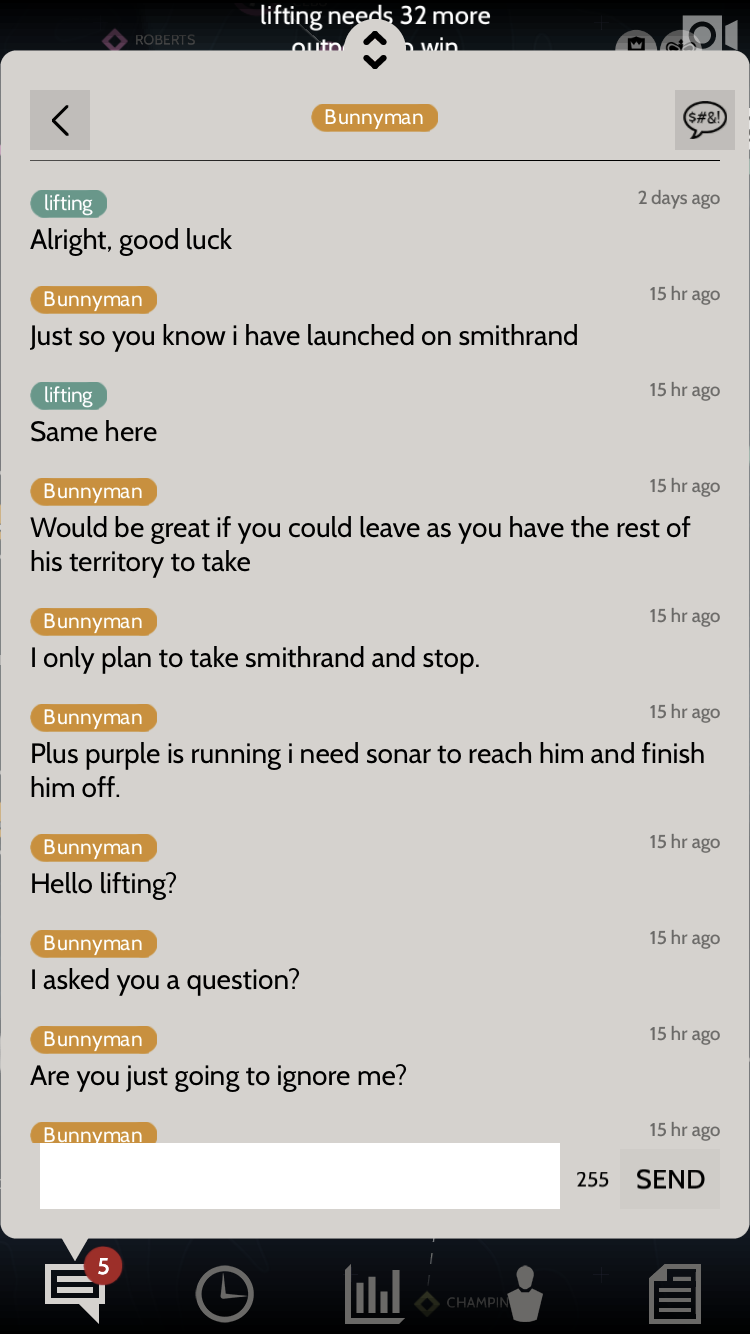Switch to the players tab
The height and width of the screenshot is (1334, 750).
524,1294
